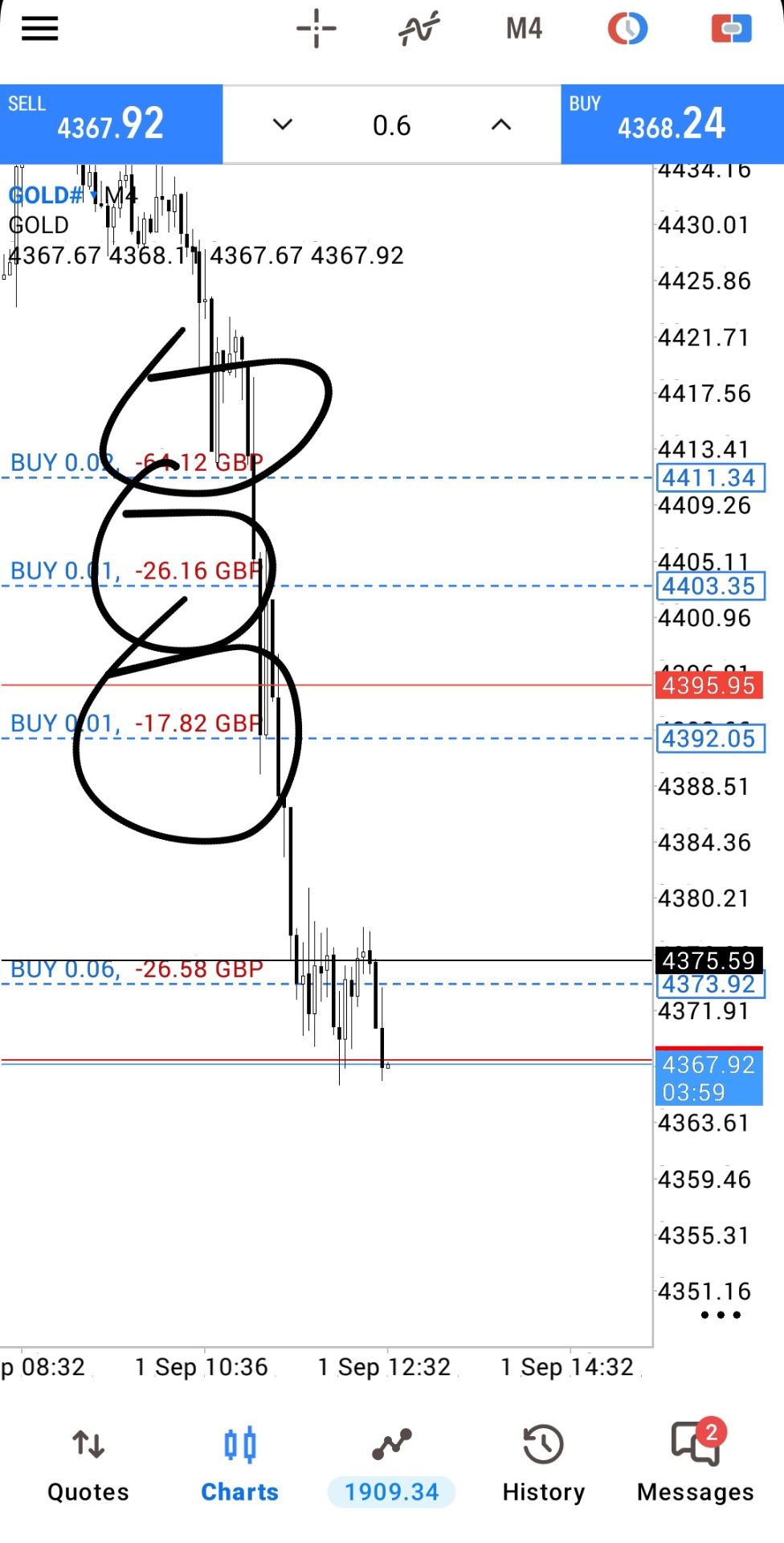Buy at 4368.24

[672, 125]
